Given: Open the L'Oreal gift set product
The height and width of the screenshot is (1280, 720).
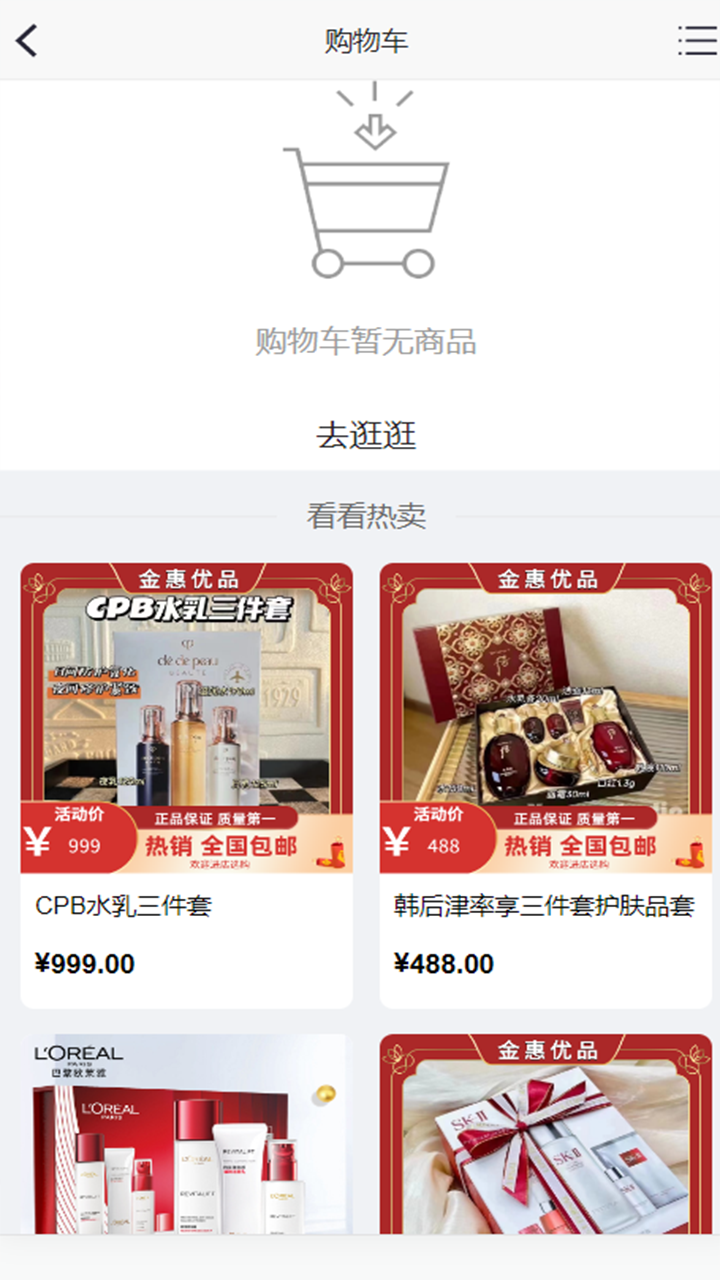Looking at the screenshot, I should 187,1135.
